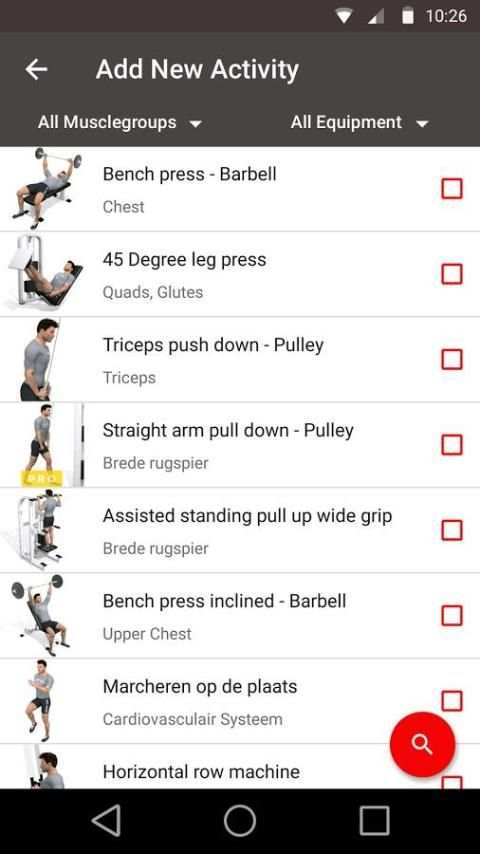This screenshot has width=480, height=854.
Task: Tick the Bench press - Barbell checkbox
Action: click(x=452, y=188)
